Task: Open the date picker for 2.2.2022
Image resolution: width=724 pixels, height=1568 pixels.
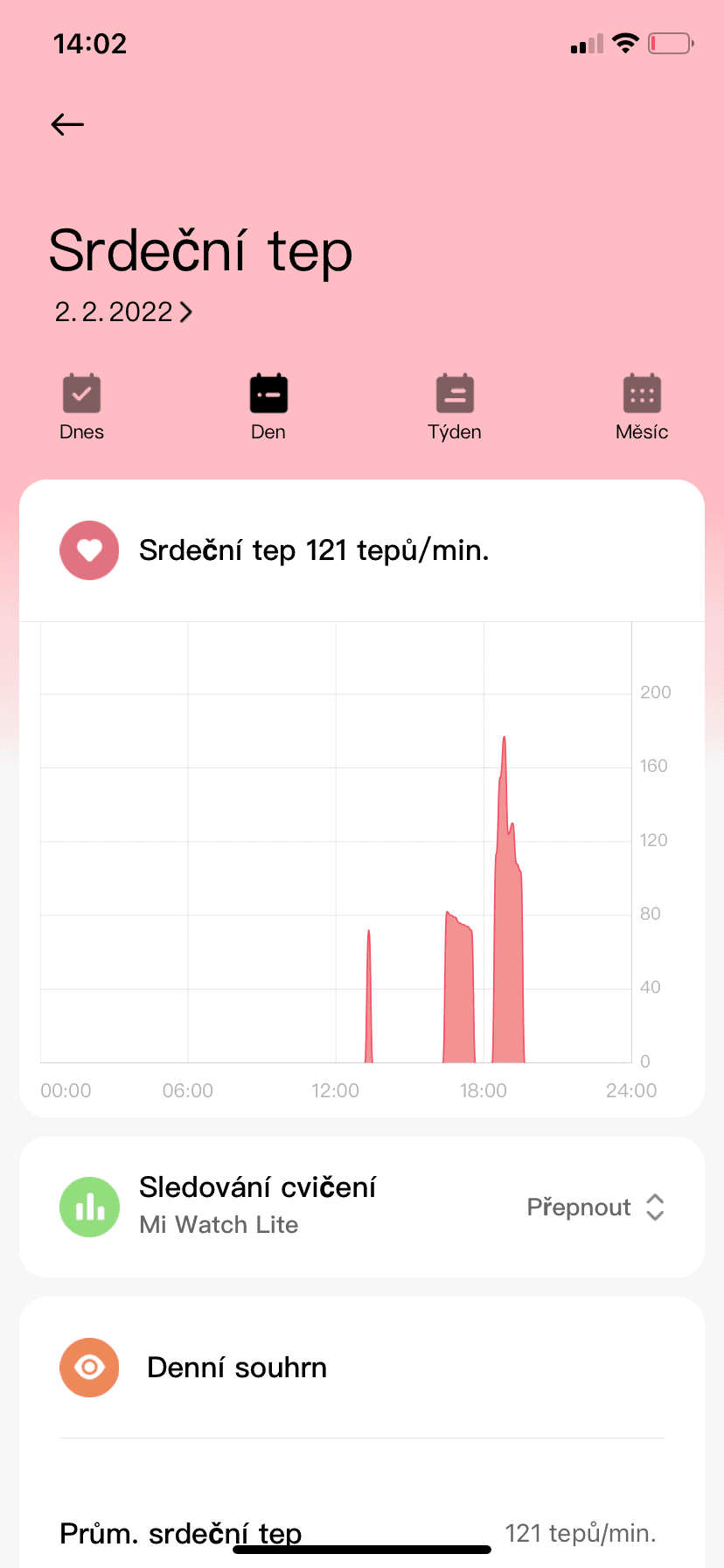Action: (123, 312)
